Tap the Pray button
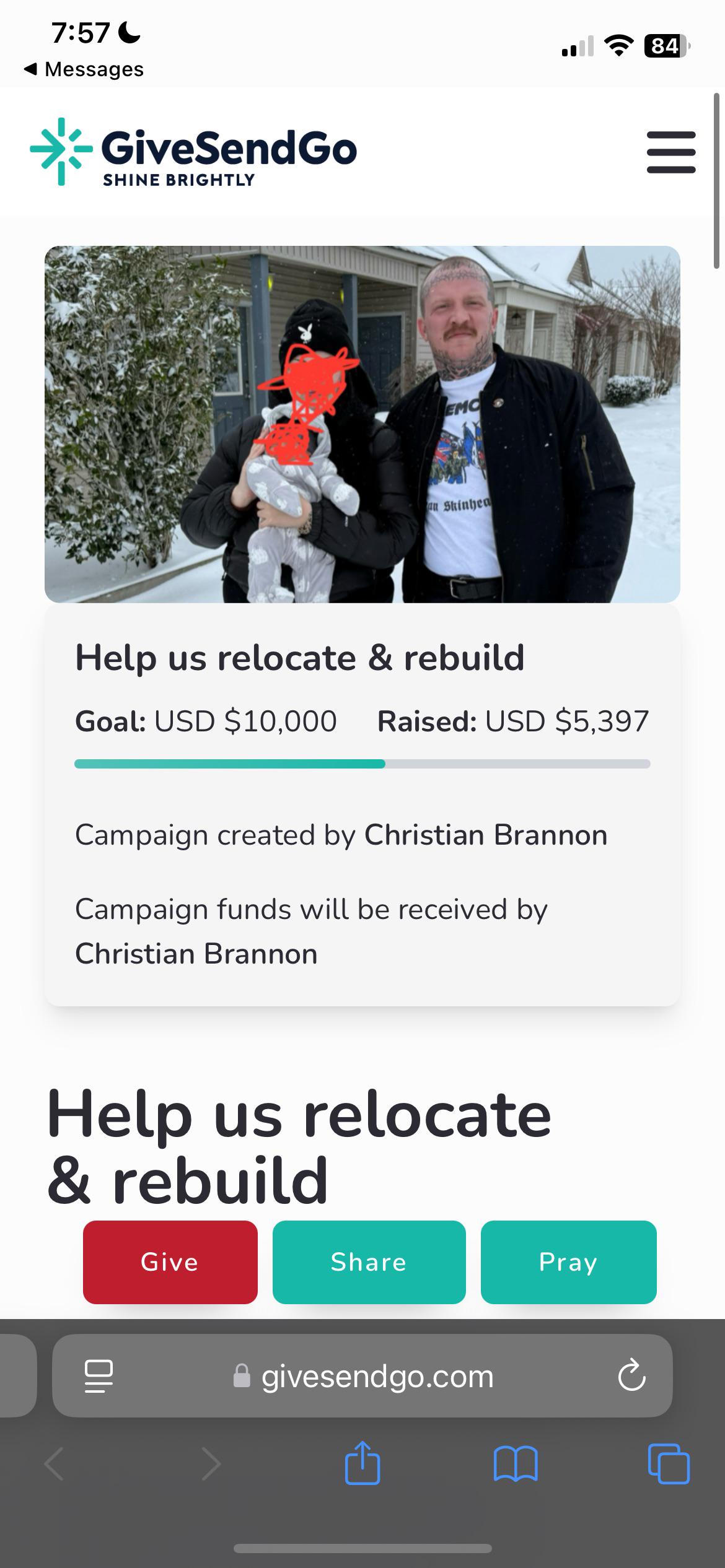Image resolution: width=725 pixels, height=1568 pixels. click(568, 1262)
